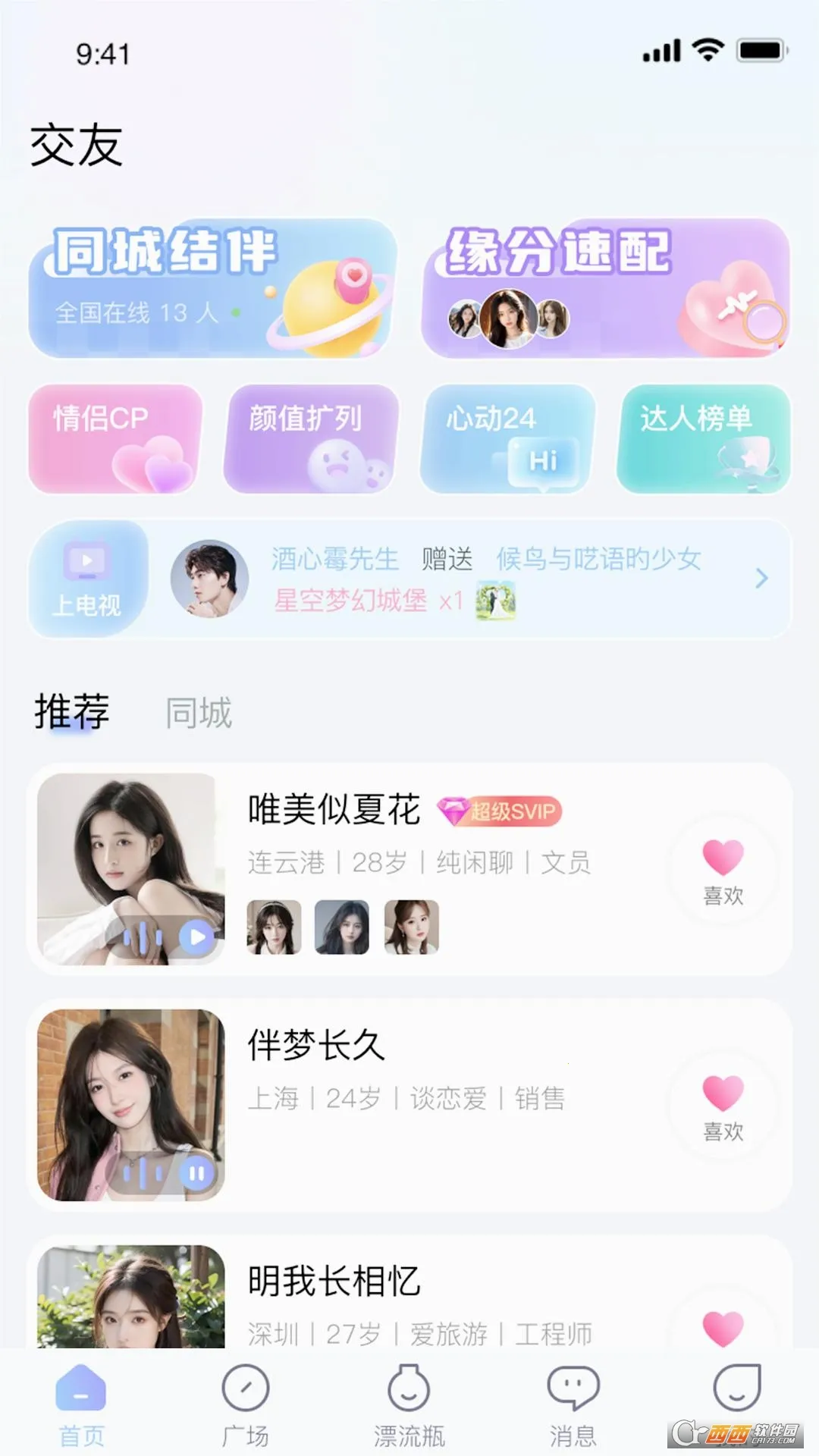Open the 漂流瓶 drift bottle icon
The width and height of the screenshot is (819, 1456).
tap(409, 1403)
